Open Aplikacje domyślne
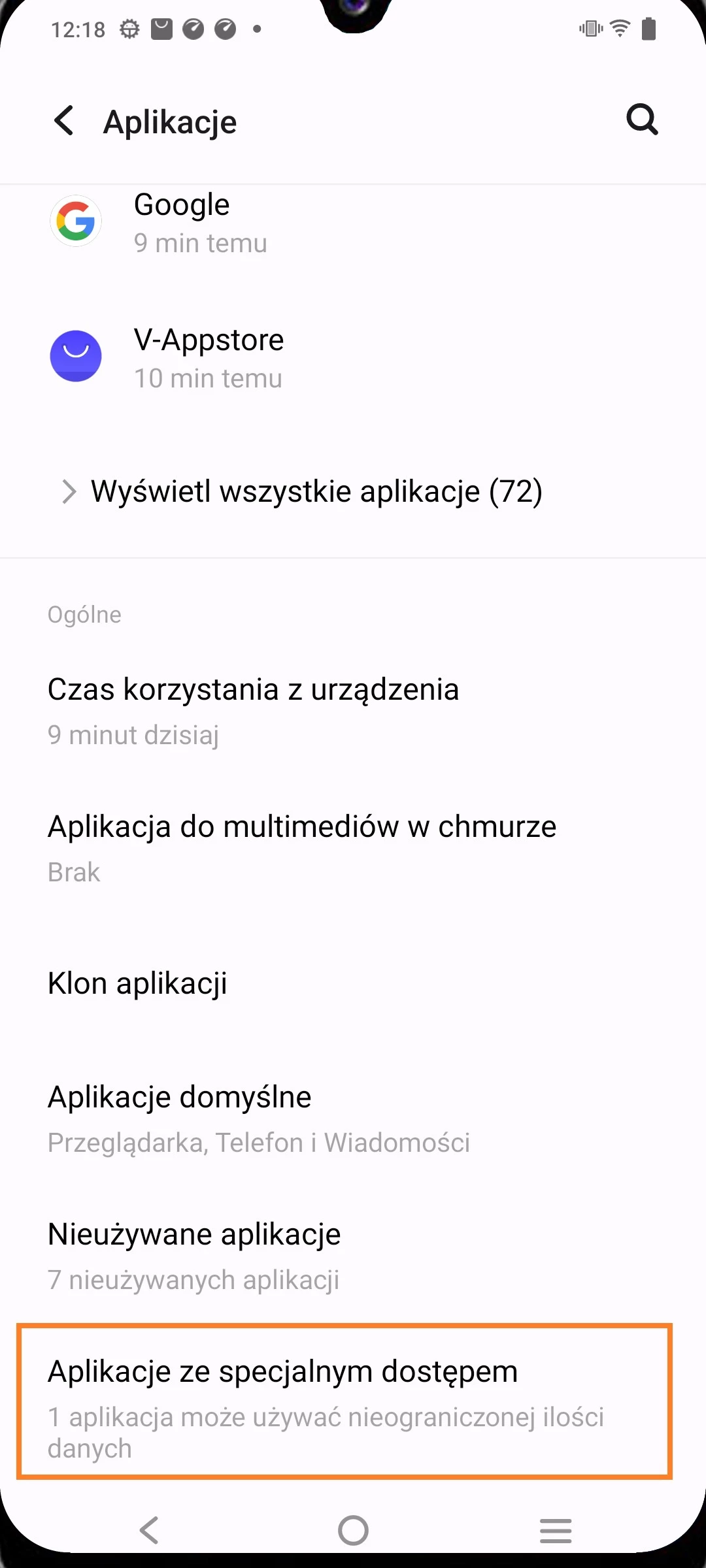 pos(259,1118)
